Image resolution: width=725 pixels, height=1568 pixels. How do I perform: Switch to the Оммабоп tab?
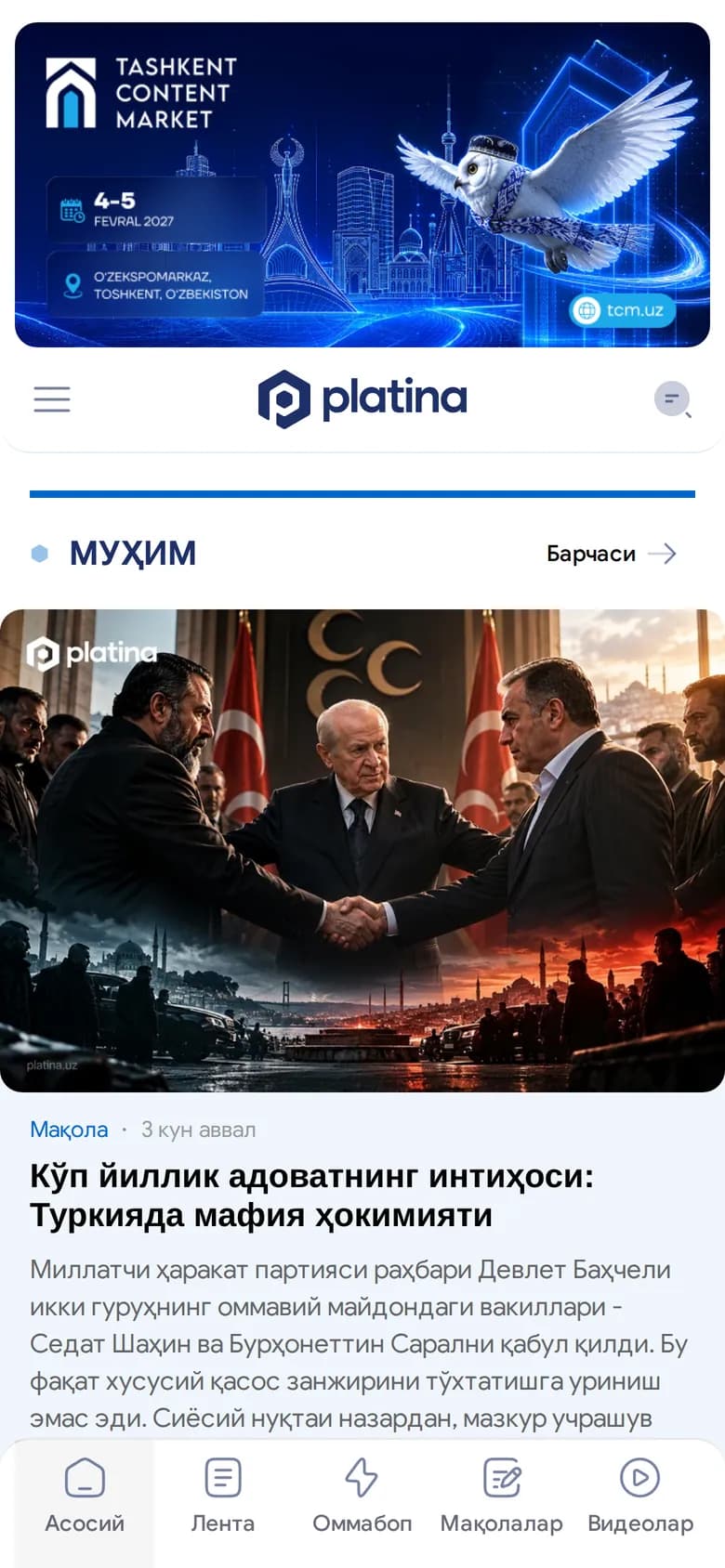click(362, 1496)
